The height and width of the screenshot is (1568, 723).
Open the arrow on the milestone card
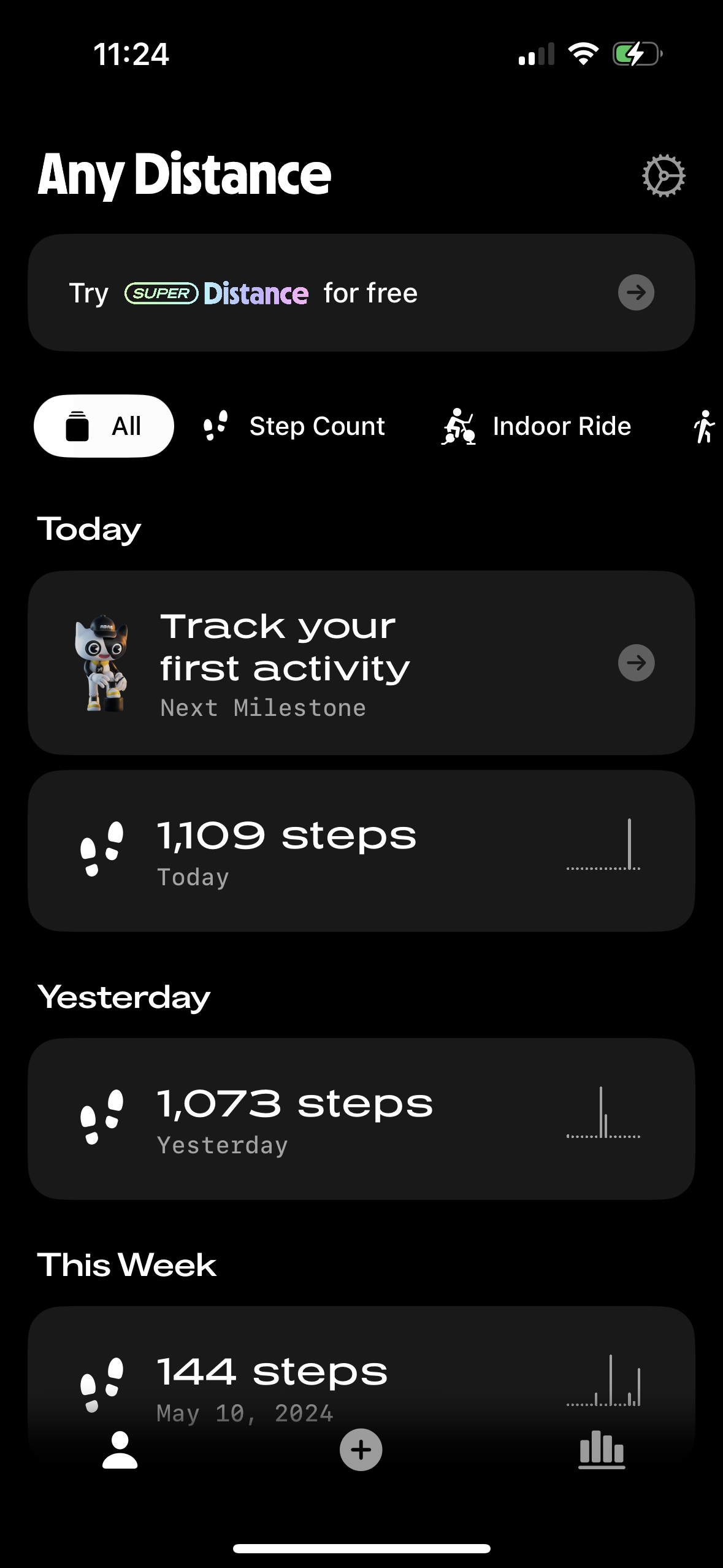coord(635,663)
